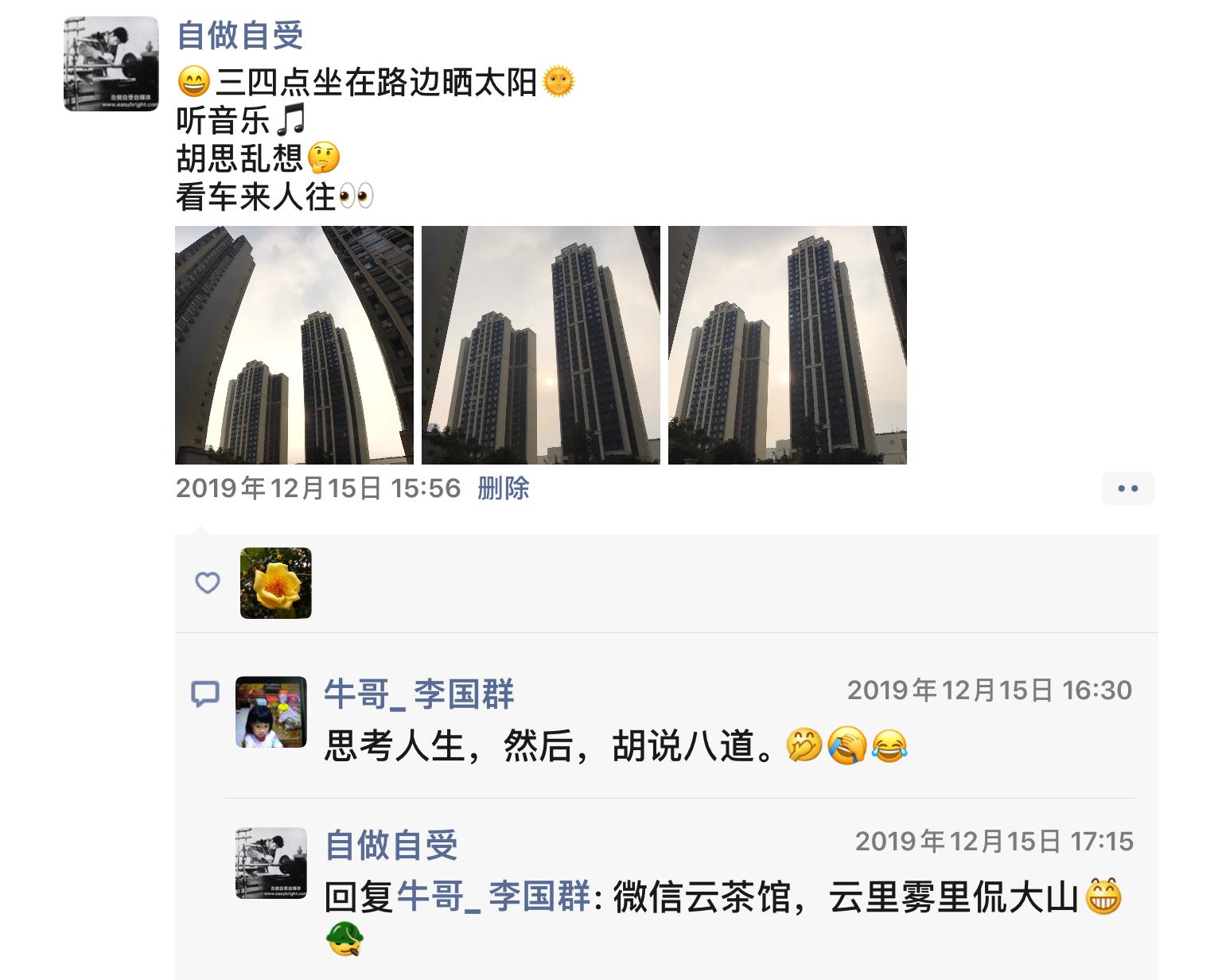Image resolution: width=1222 pixels, height=980 pixels.
Task: Tap 自做自受's name in the reply
Action: (391, 845)
